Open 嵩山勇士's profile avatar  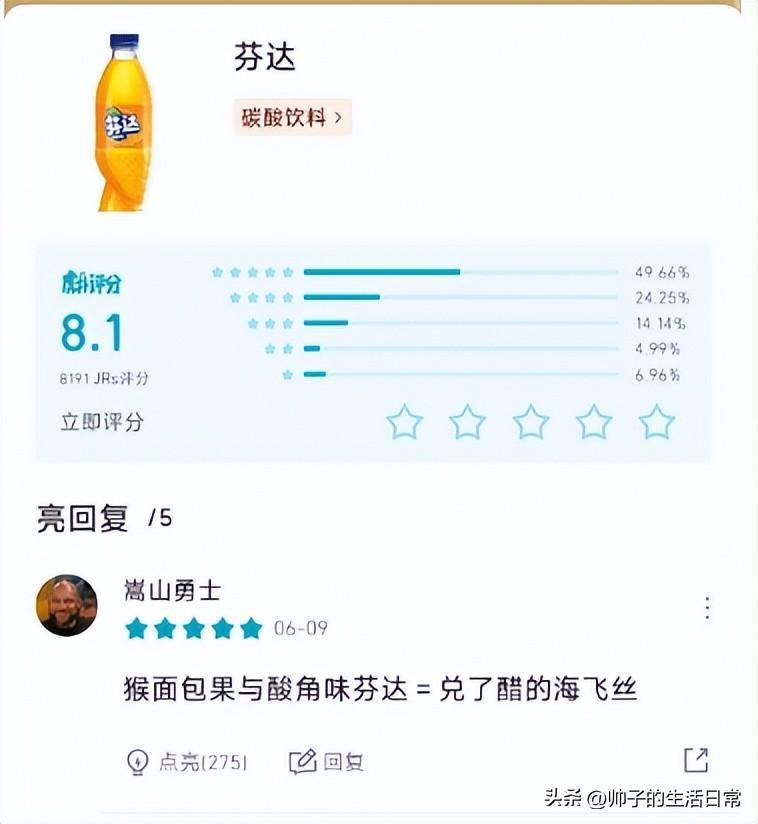67,605
